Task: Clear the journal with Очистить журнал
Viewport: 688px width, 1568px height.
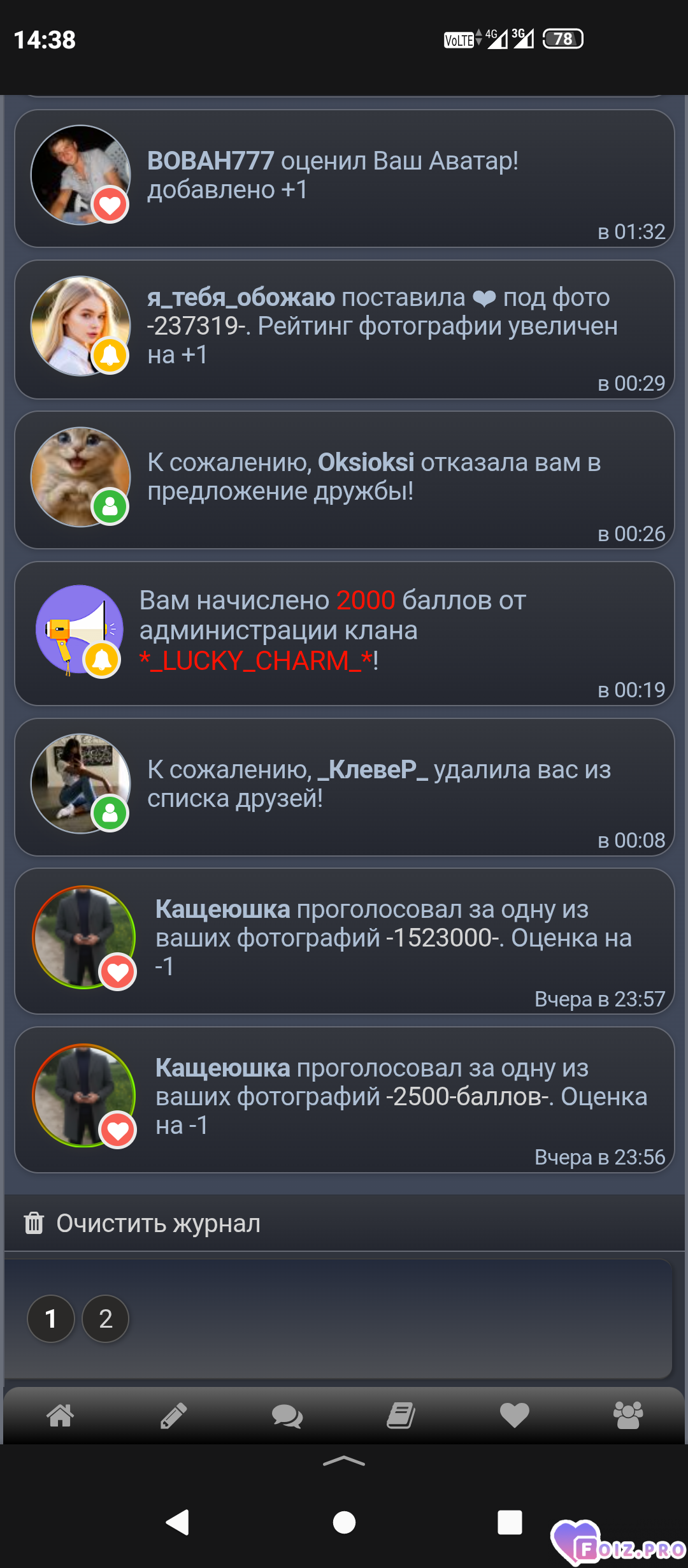Action: pos(143,1223)
